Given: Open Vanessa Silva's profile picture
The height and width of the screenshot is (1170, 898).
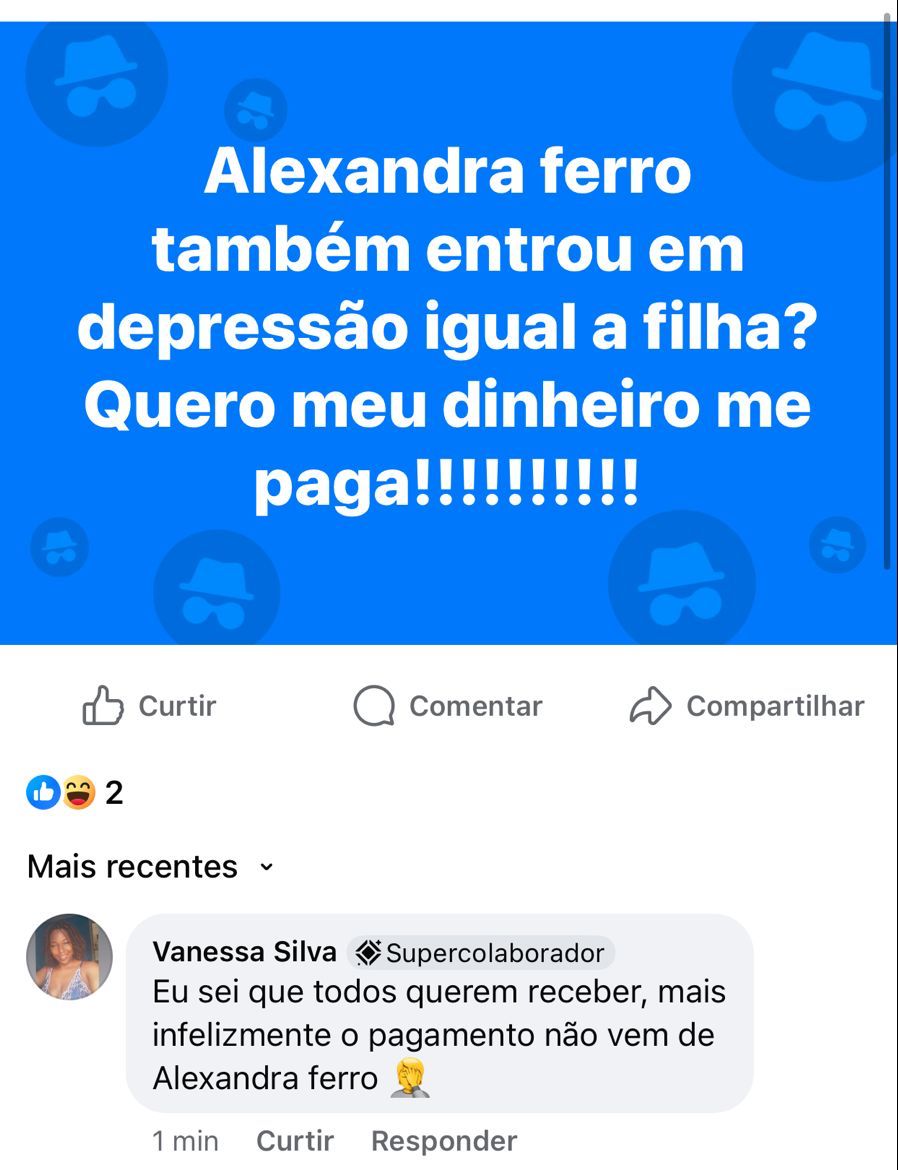Looking at the screenshot, I should (69, 956).
